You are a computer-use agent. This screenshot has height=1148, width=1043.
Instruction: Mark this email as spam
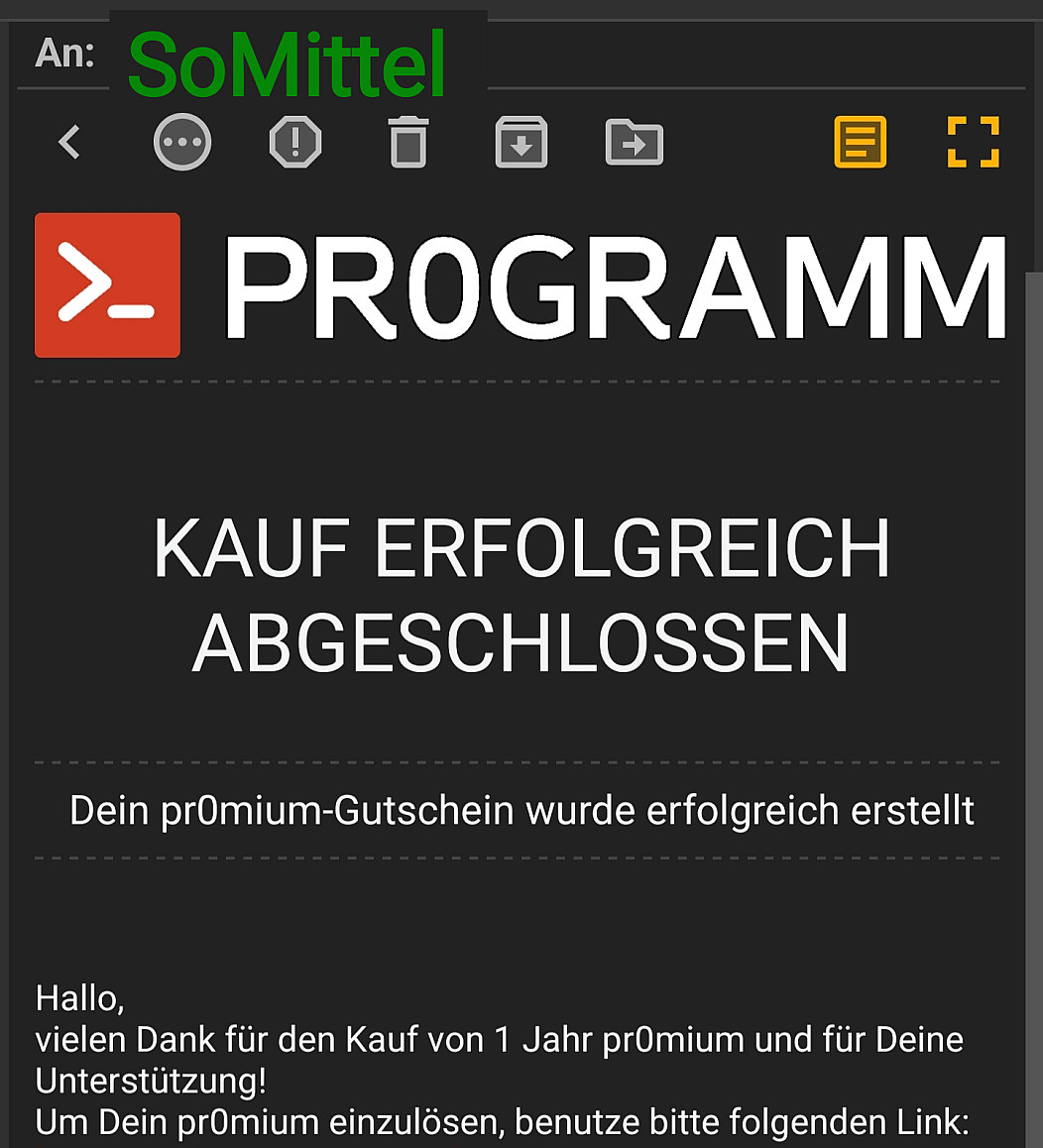[295, 143]
